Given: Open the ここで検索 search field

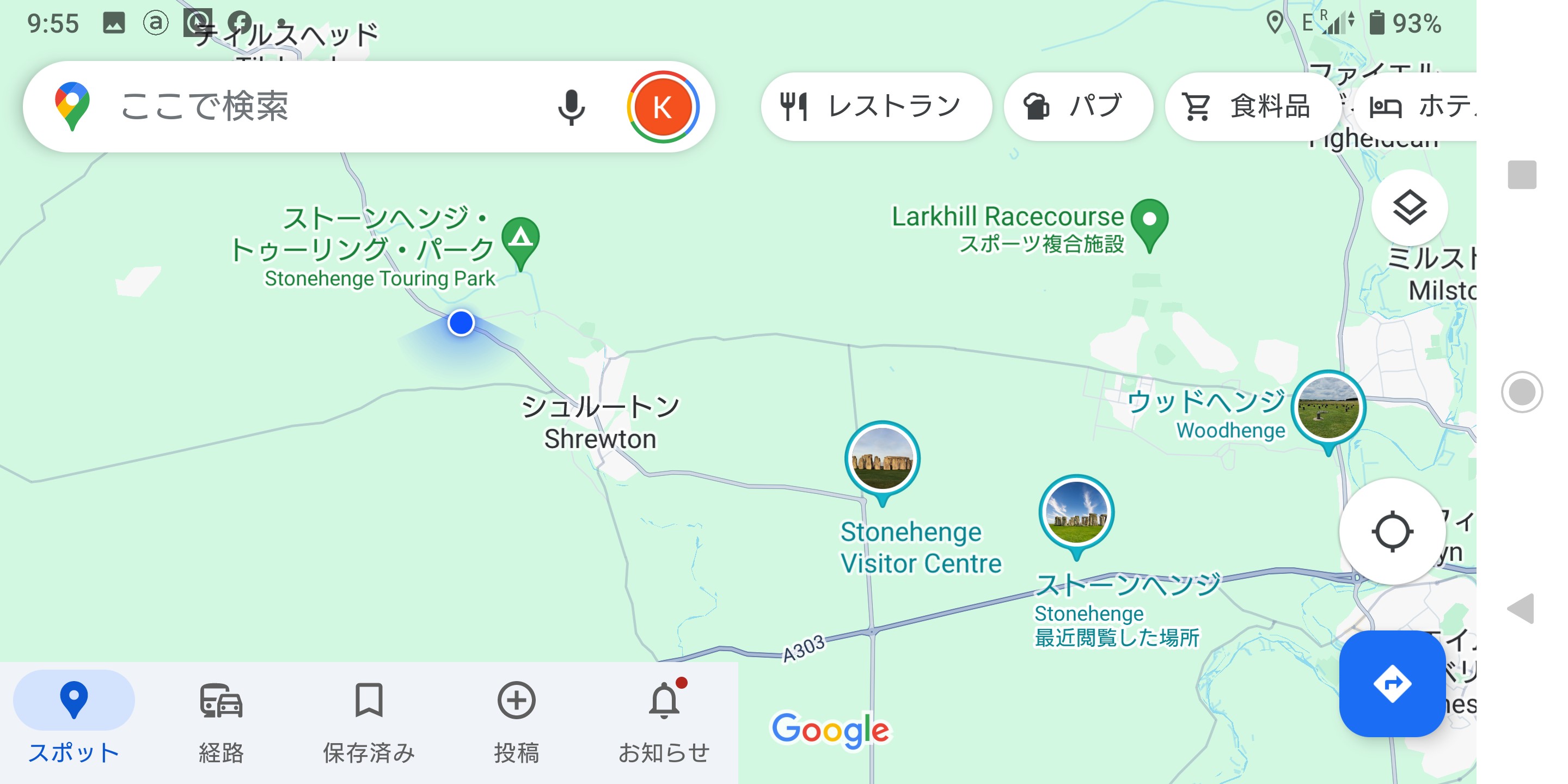Looking at the screenshot, I should [304, 107].
